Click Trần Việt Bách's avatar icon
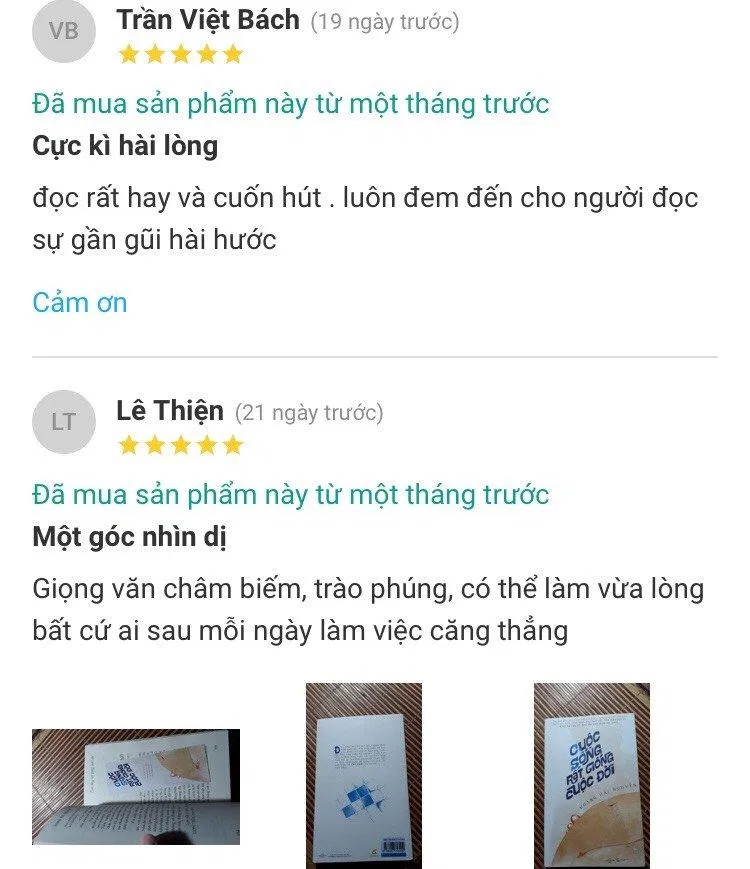The height and width of the screenshot is (869, 750). pyautogui.click(x=63, y=28)
